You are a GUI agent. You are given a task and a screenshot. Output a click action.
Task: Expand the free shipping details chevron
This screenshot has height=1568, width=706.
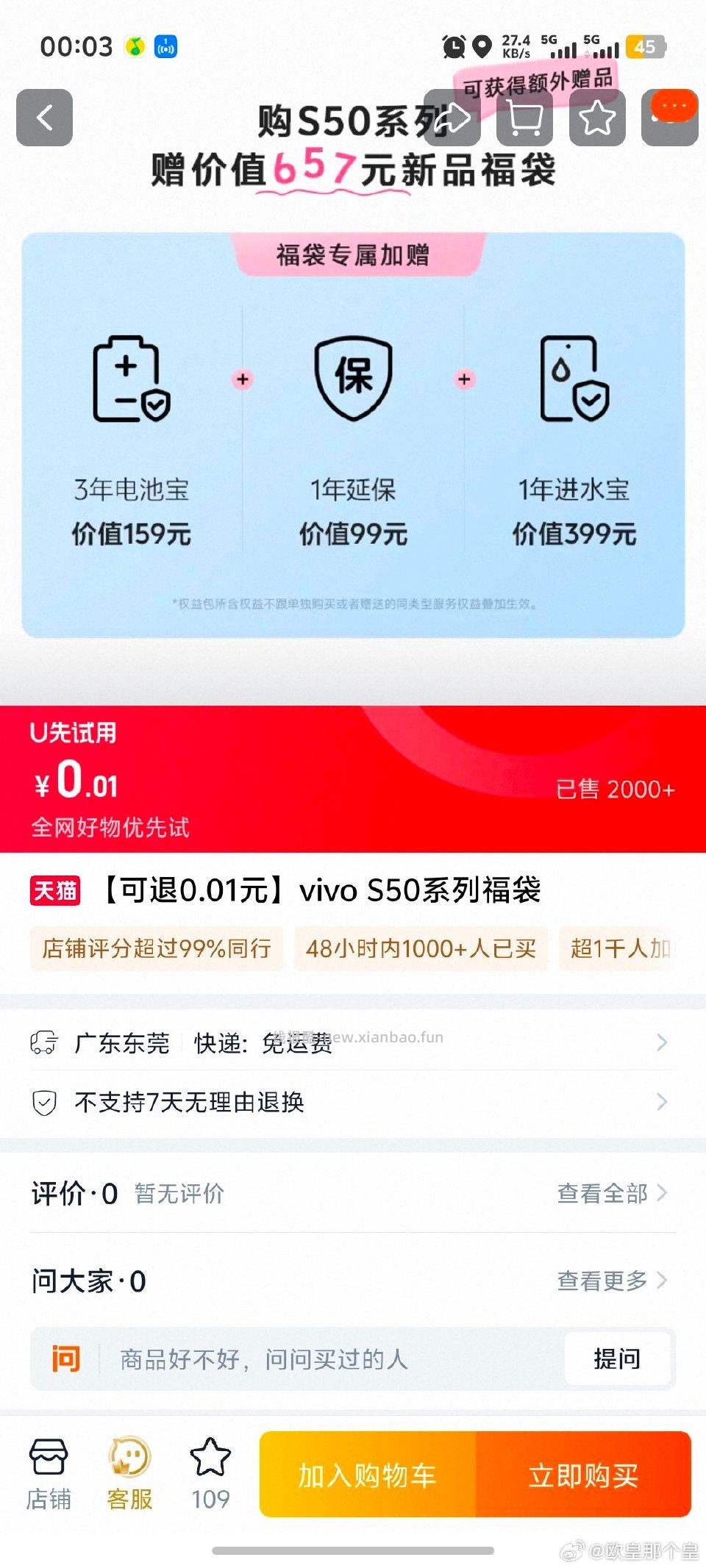click(660, 1043)
